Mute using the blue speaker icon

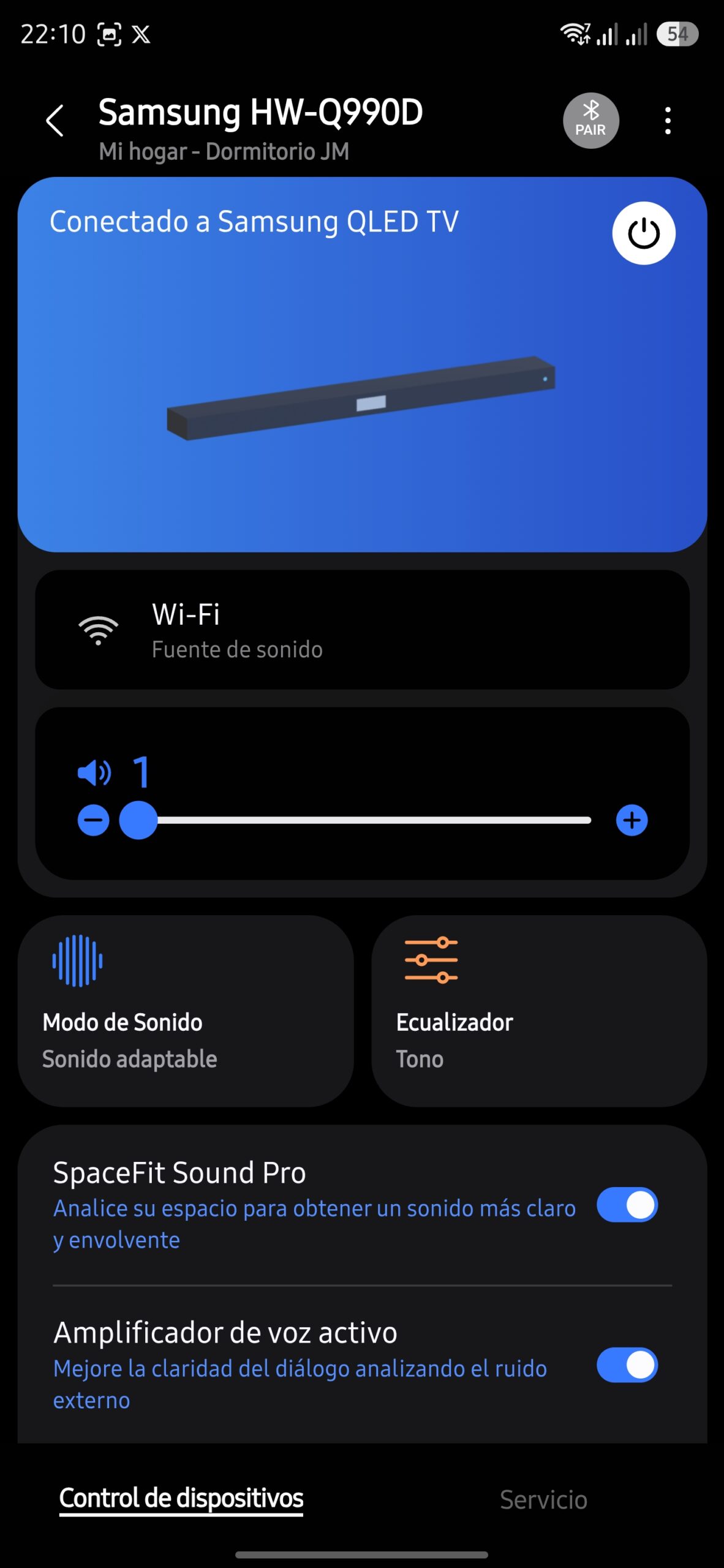94,773
